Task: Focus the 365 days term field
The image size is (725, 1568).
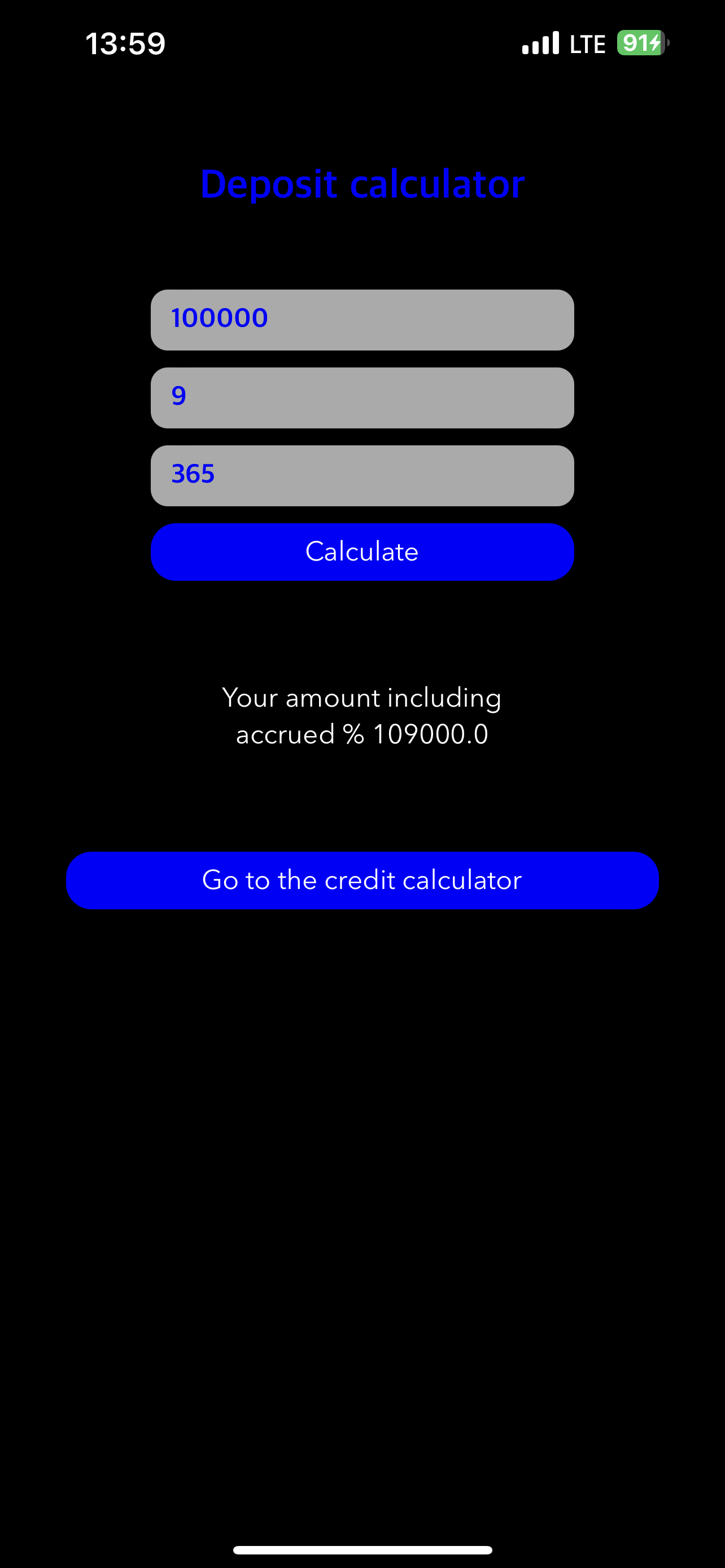Action: click(x=362, y=475)
